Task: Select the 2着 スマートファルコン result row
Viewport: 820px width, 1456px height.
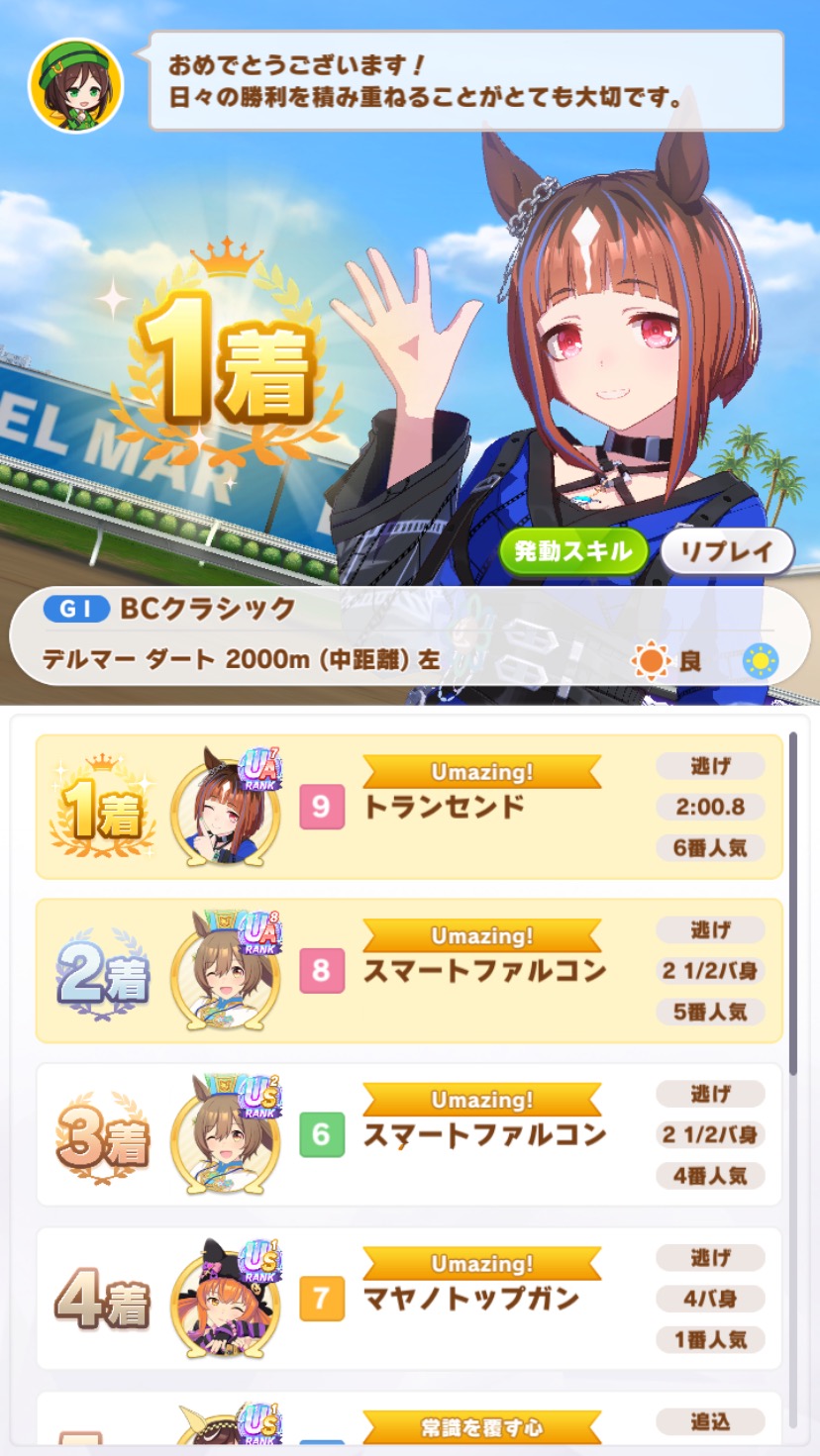Action: pyautogui.click(x=408, y=971)
